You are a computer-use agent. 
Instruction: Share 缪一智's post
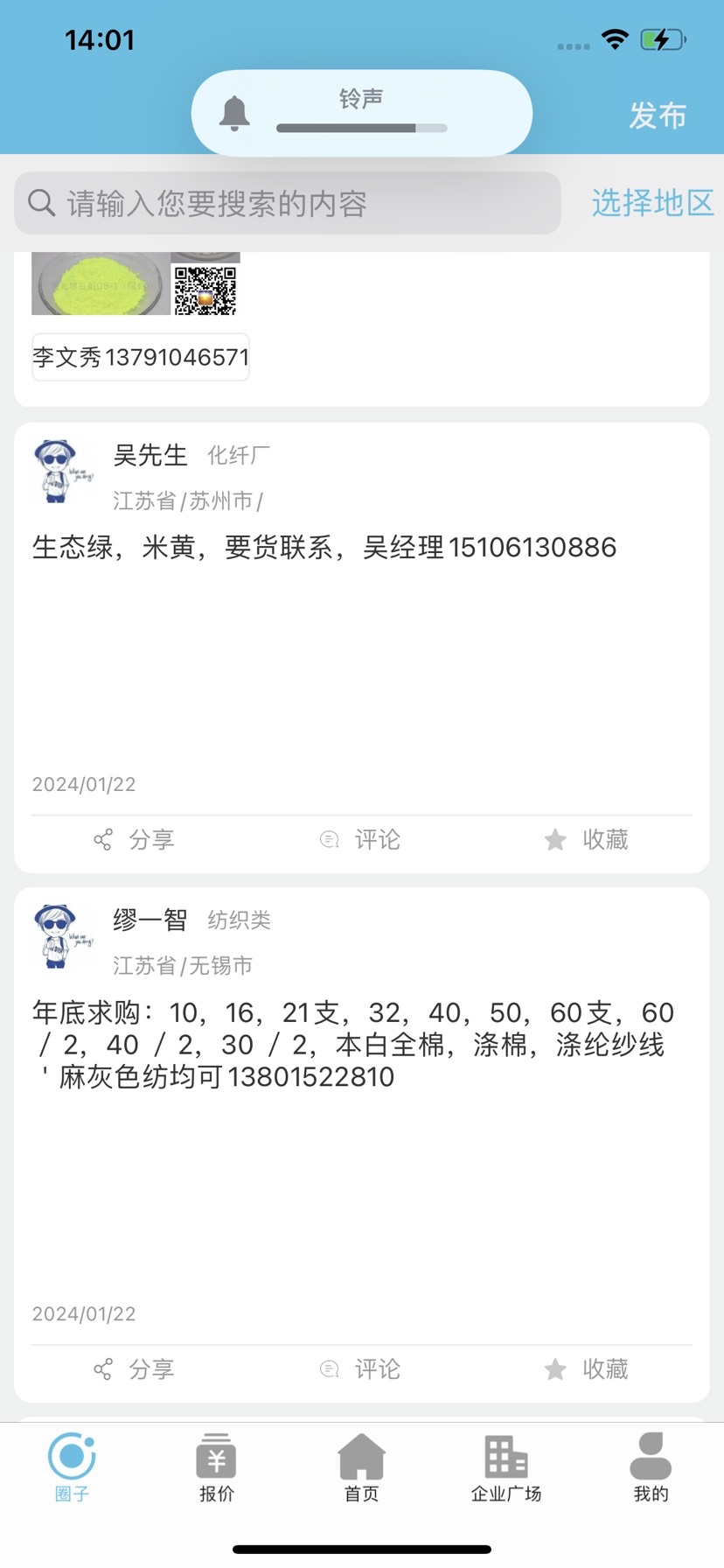(135, 1369)
